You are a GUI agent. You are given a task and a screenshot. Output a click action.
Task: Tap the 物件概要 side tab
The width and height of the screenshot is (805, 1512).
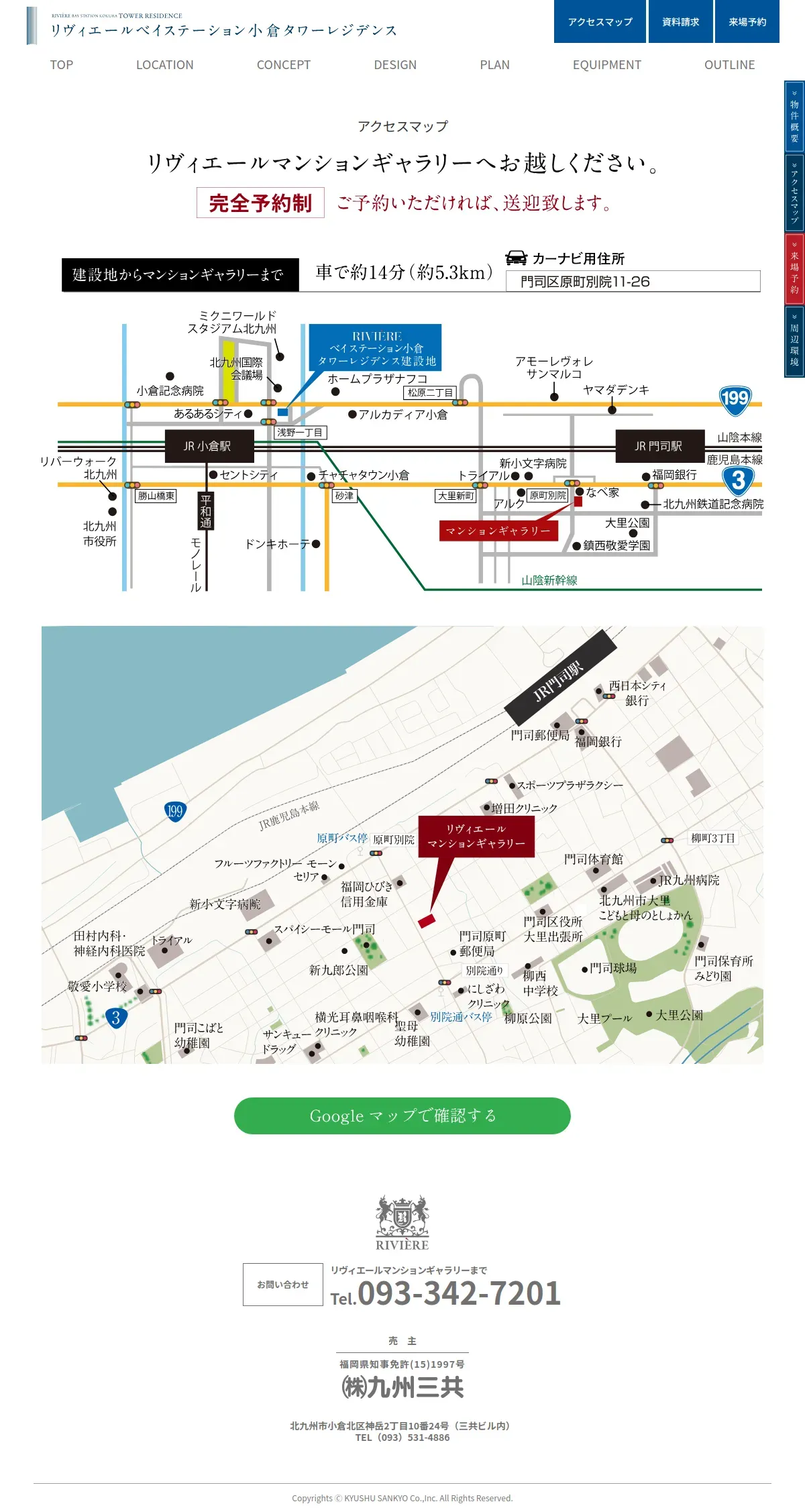point(794,117)
